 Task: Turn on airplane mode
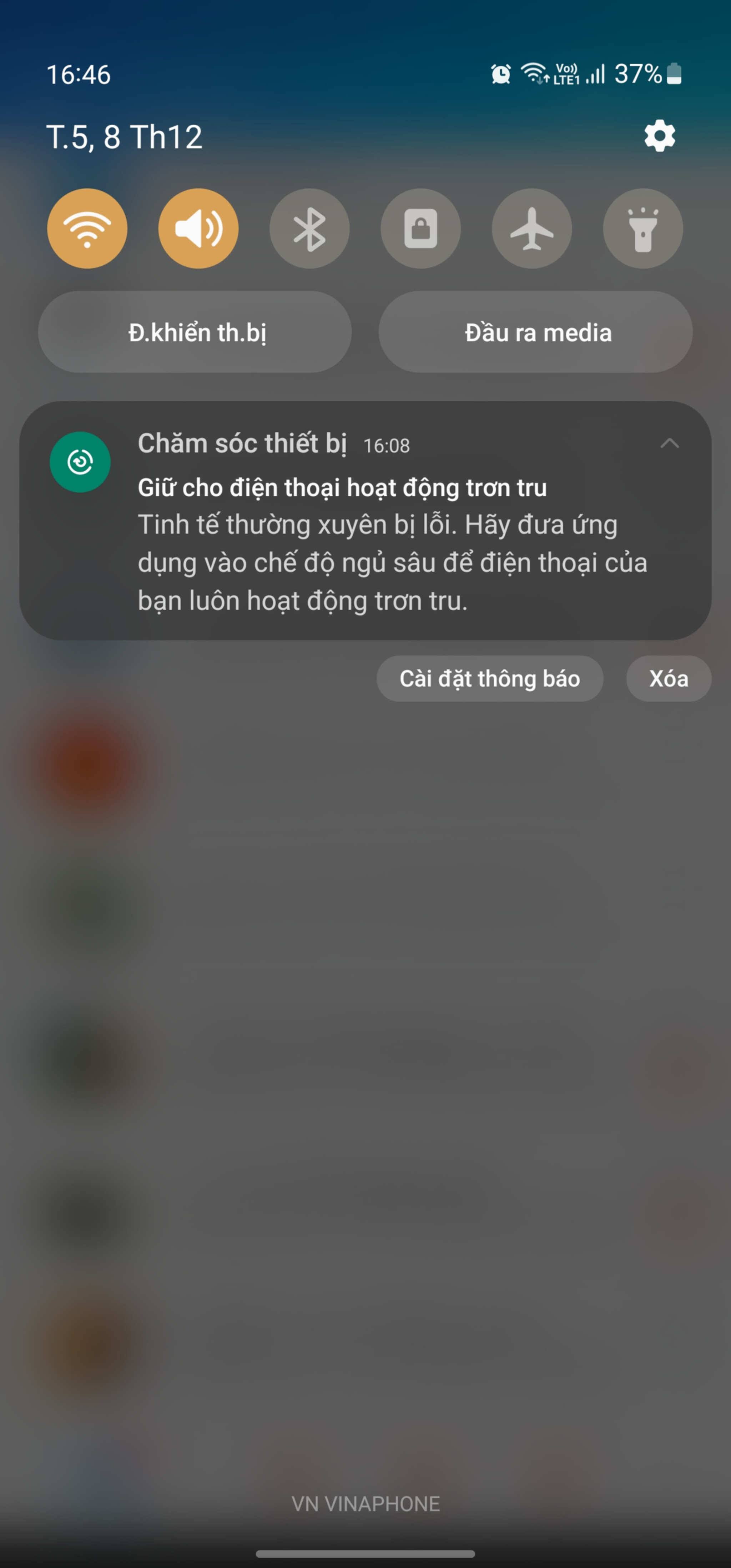pyautogui.click(x=532, y=228)
